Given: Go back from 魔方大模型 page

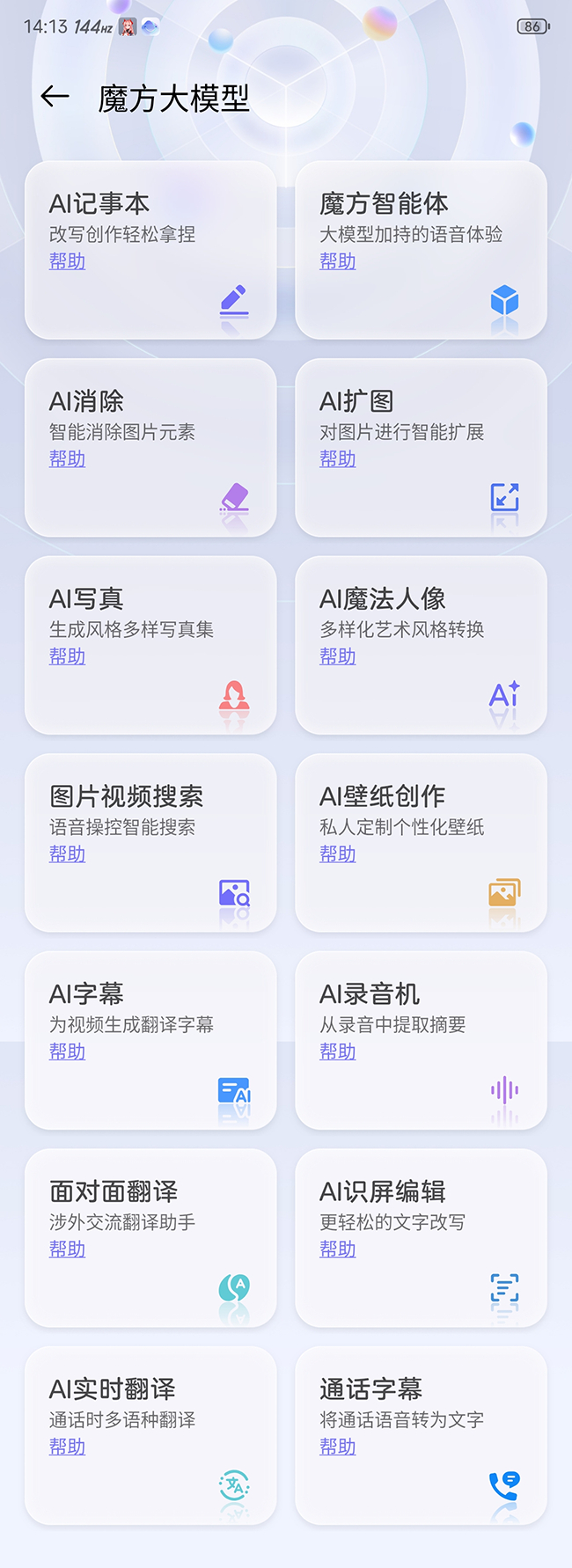Looking at the screenshot, I should 55,97.
